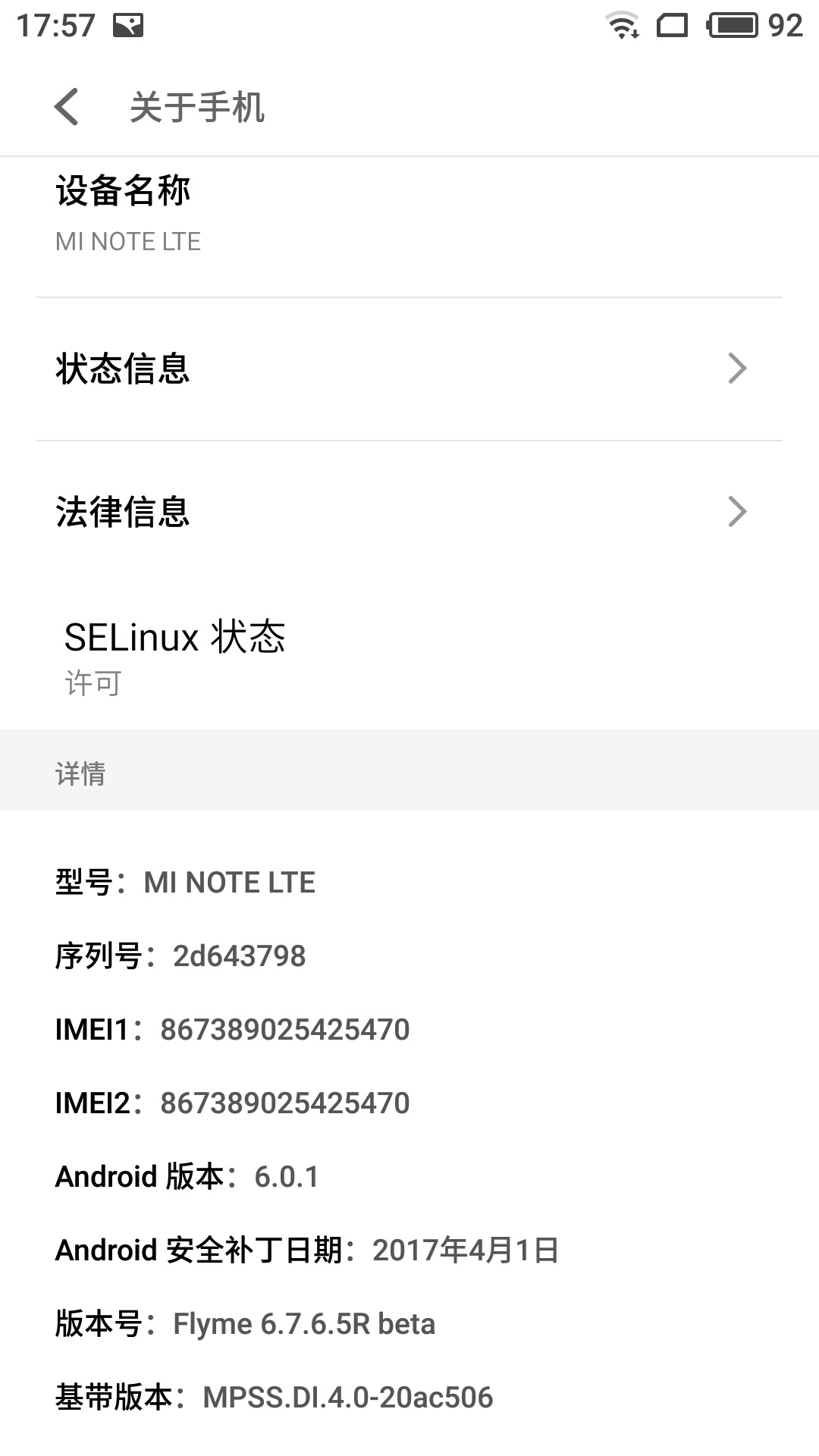
Task: Tap the screenshot notification icon in status bar
Action: pos(129,24)
